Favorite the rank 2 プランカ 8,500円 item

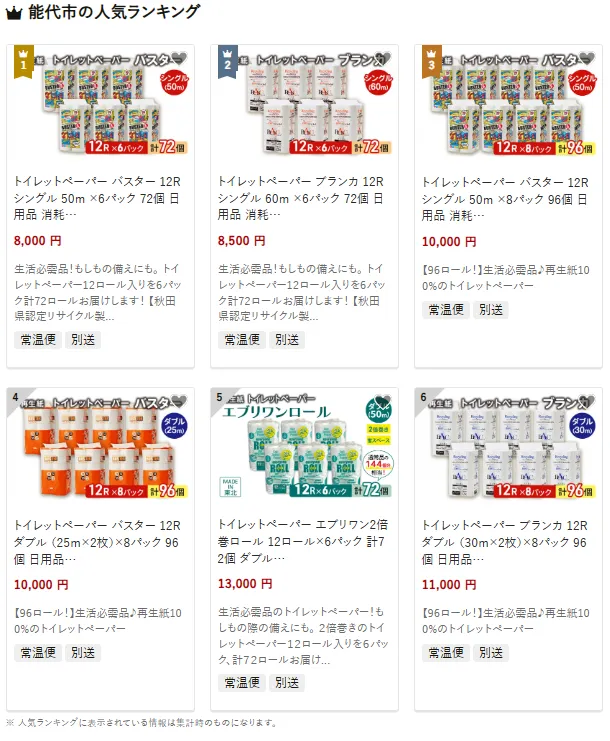pyautogui.click(x=382, y=59)
